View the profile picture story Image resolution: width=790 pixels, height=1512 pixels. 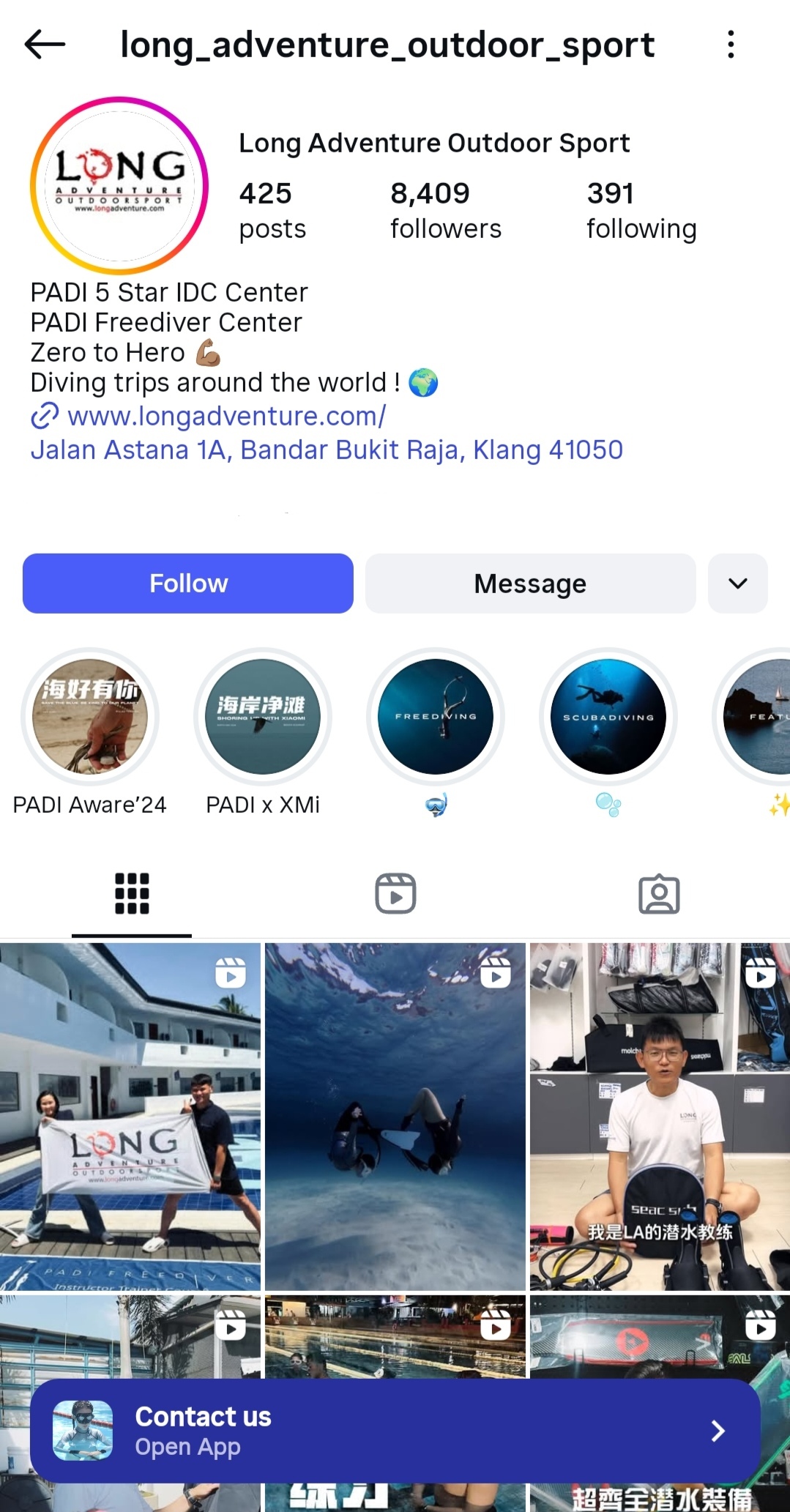[119, 185]
